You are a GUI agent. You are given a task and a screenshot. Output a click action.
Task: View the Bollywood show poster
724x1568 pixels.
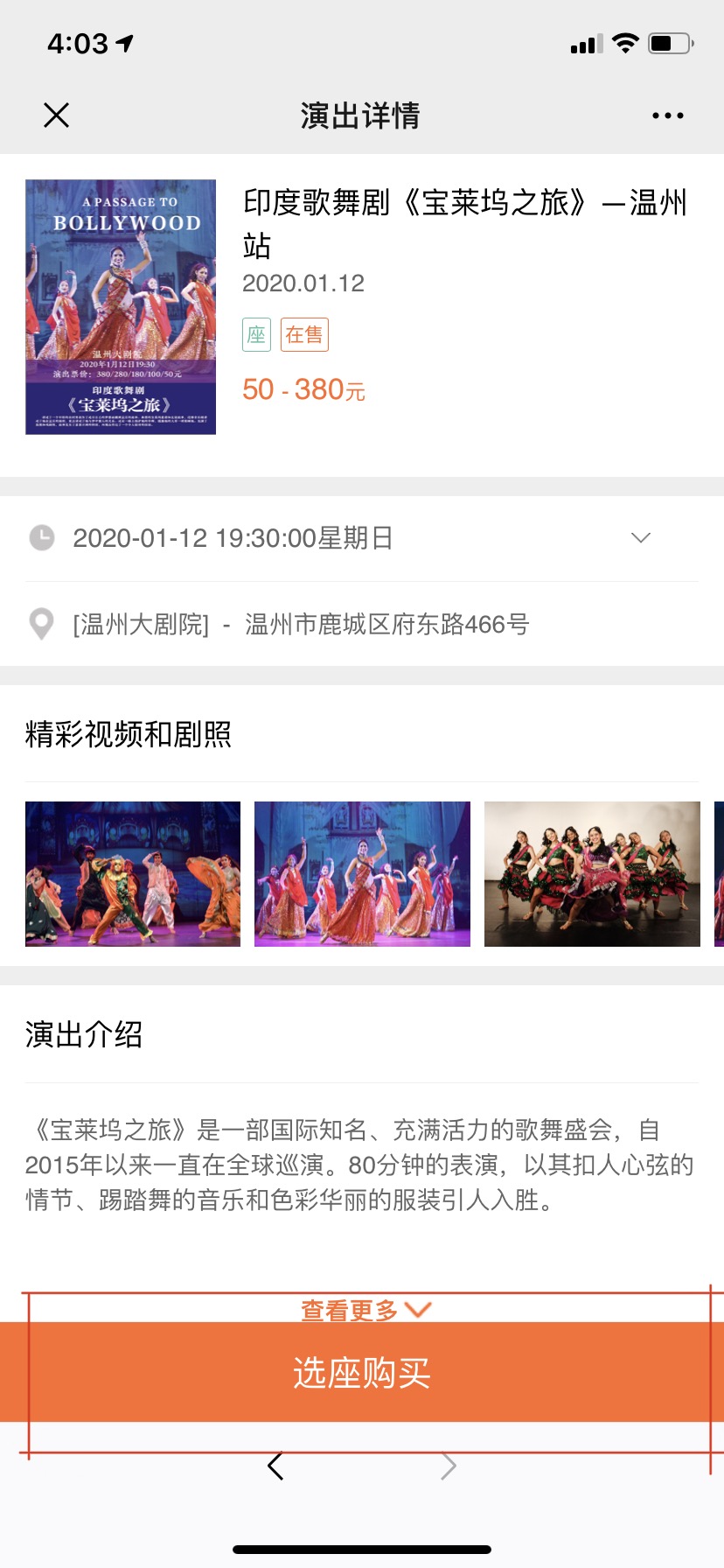point(121,307)
